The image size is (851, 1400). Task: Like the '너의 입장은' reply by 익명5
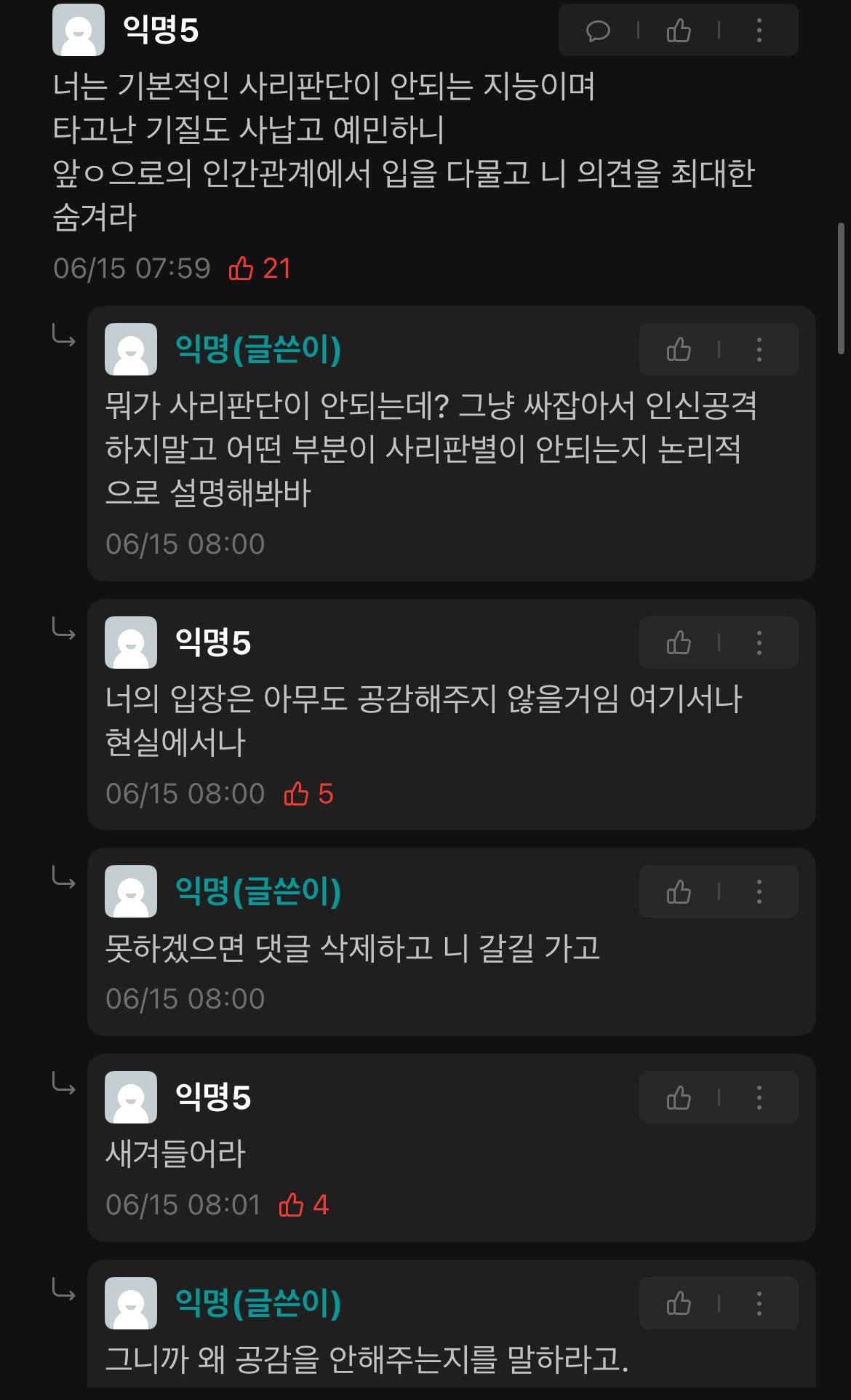pos(681,641)
